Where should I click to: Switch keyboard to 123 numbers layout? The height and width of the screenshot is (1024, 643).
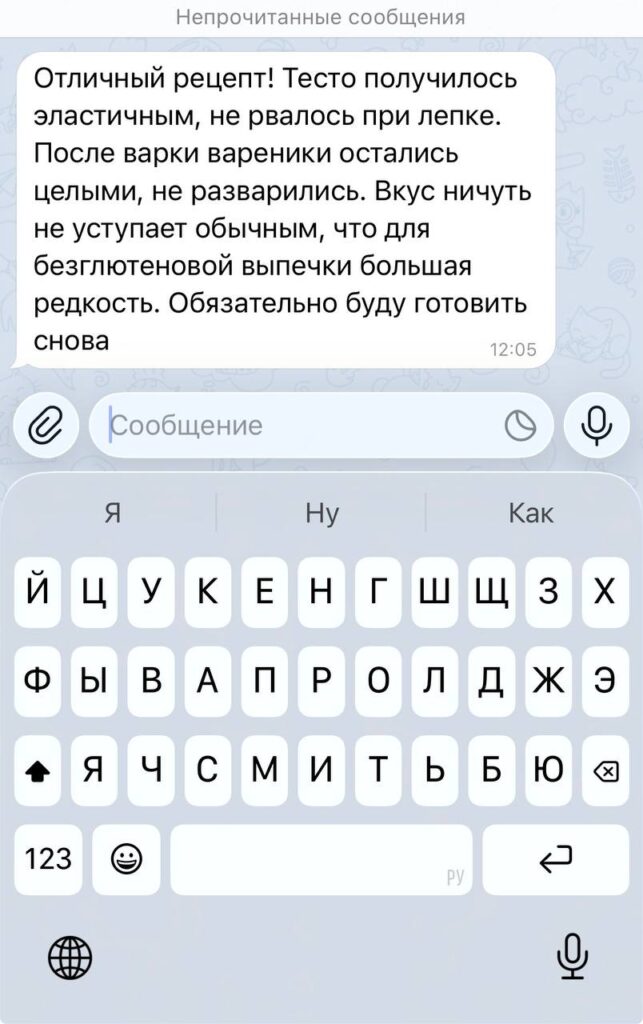pos(49,859)
